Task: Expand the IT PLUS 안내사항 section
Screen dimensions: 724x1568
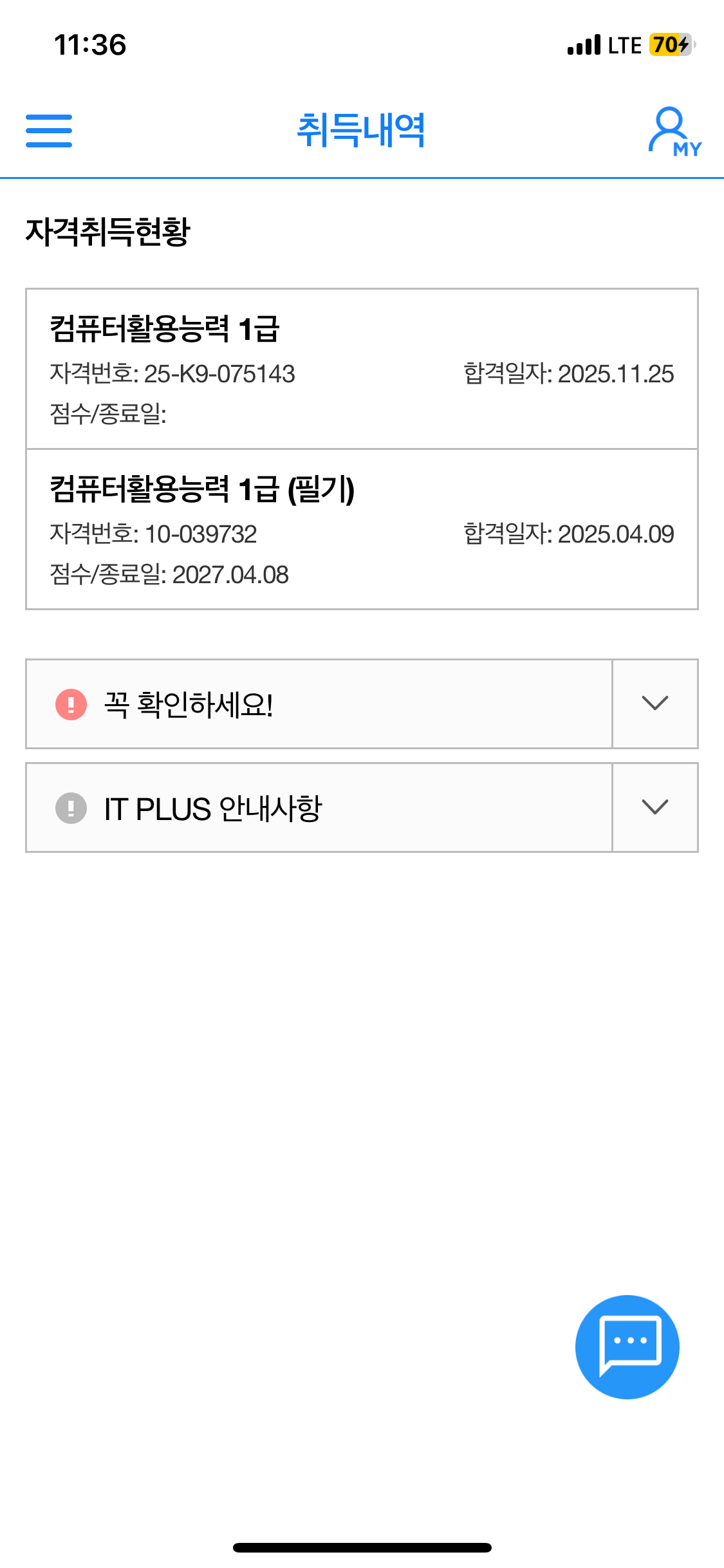Action: coord(654,808)
